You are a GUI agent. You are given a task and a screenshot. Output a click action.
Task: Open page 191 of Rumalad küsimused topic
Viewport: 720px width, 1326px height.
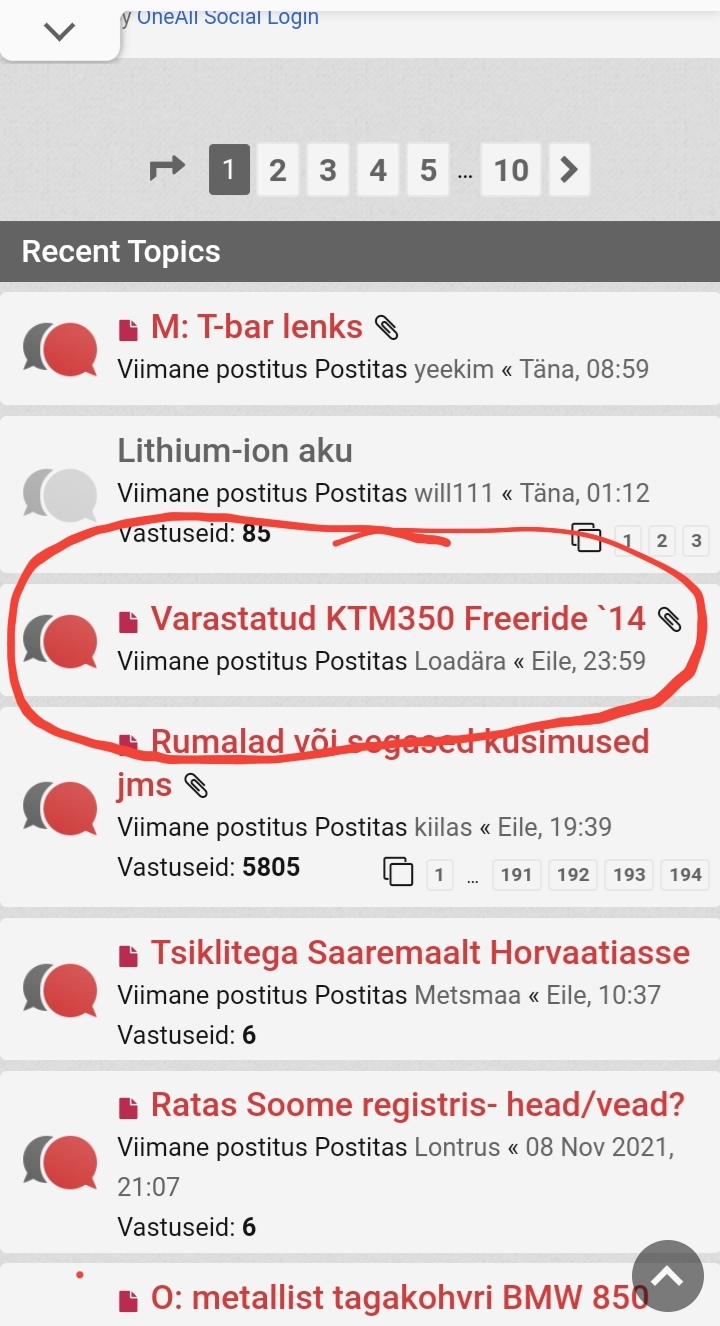coord(516,875)
